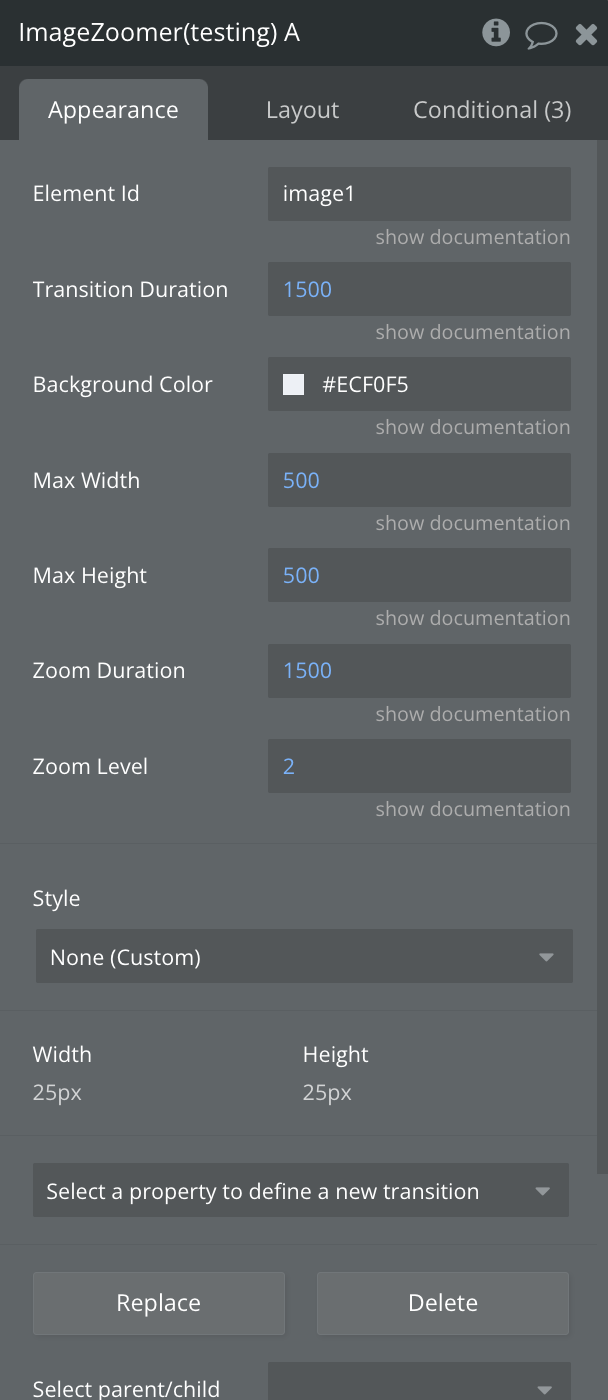
Task: Show documentation under Zoom Level
Action: tap(472, 809)
